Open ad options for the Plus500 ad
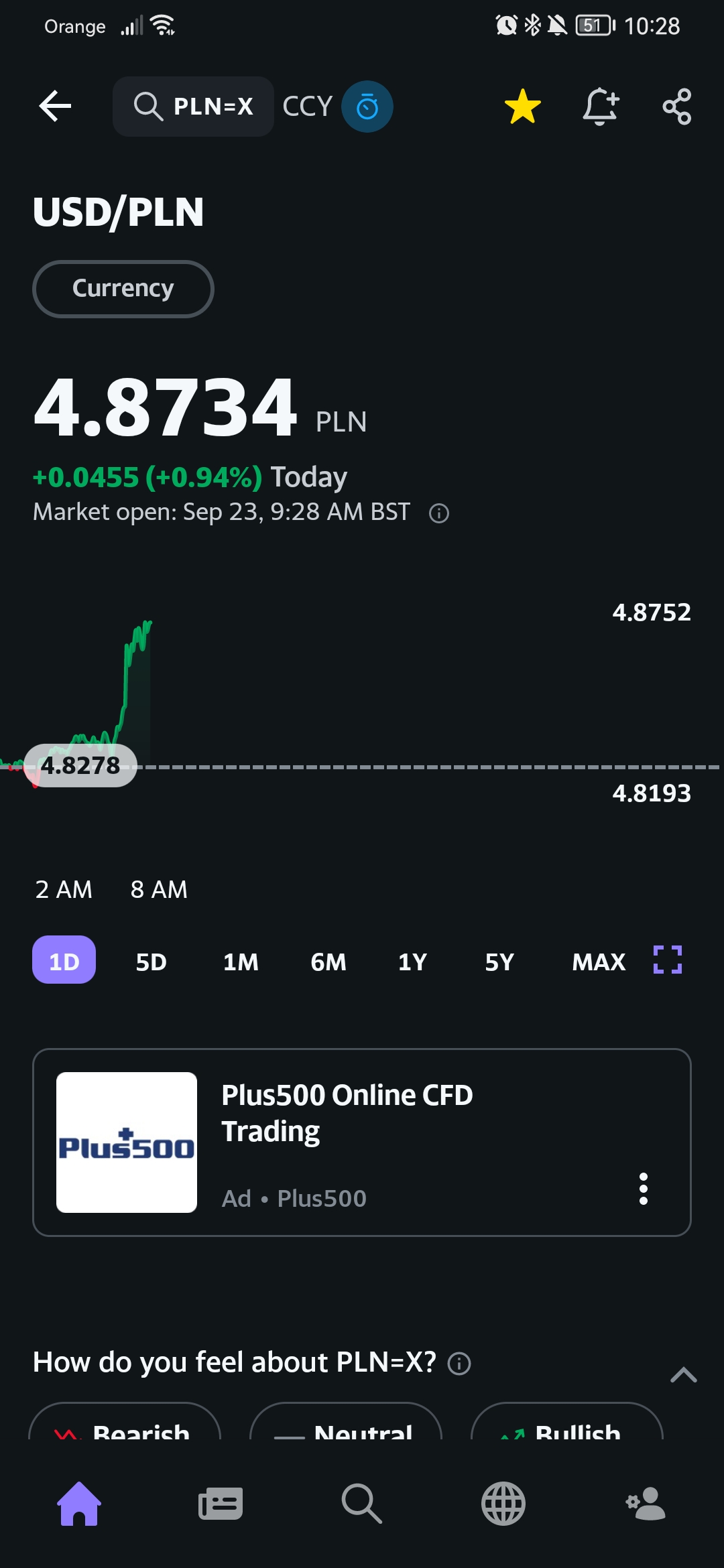The height and width of the screenshot is (1568, 724). tap(644, 1189)
